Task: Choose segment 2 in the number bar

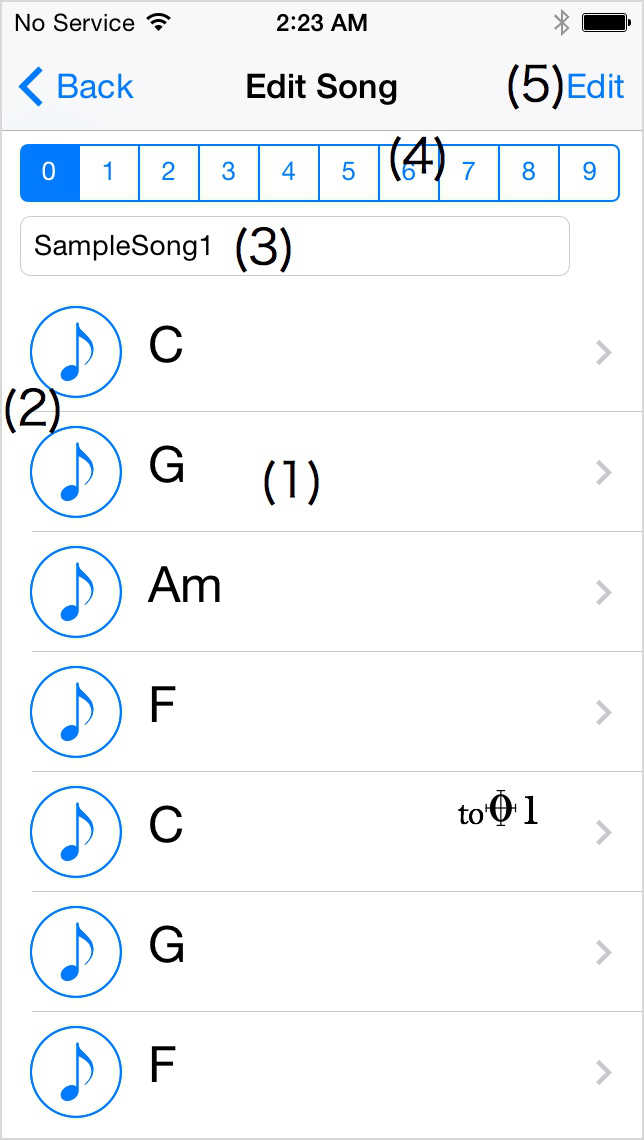Action: (169, 172)
